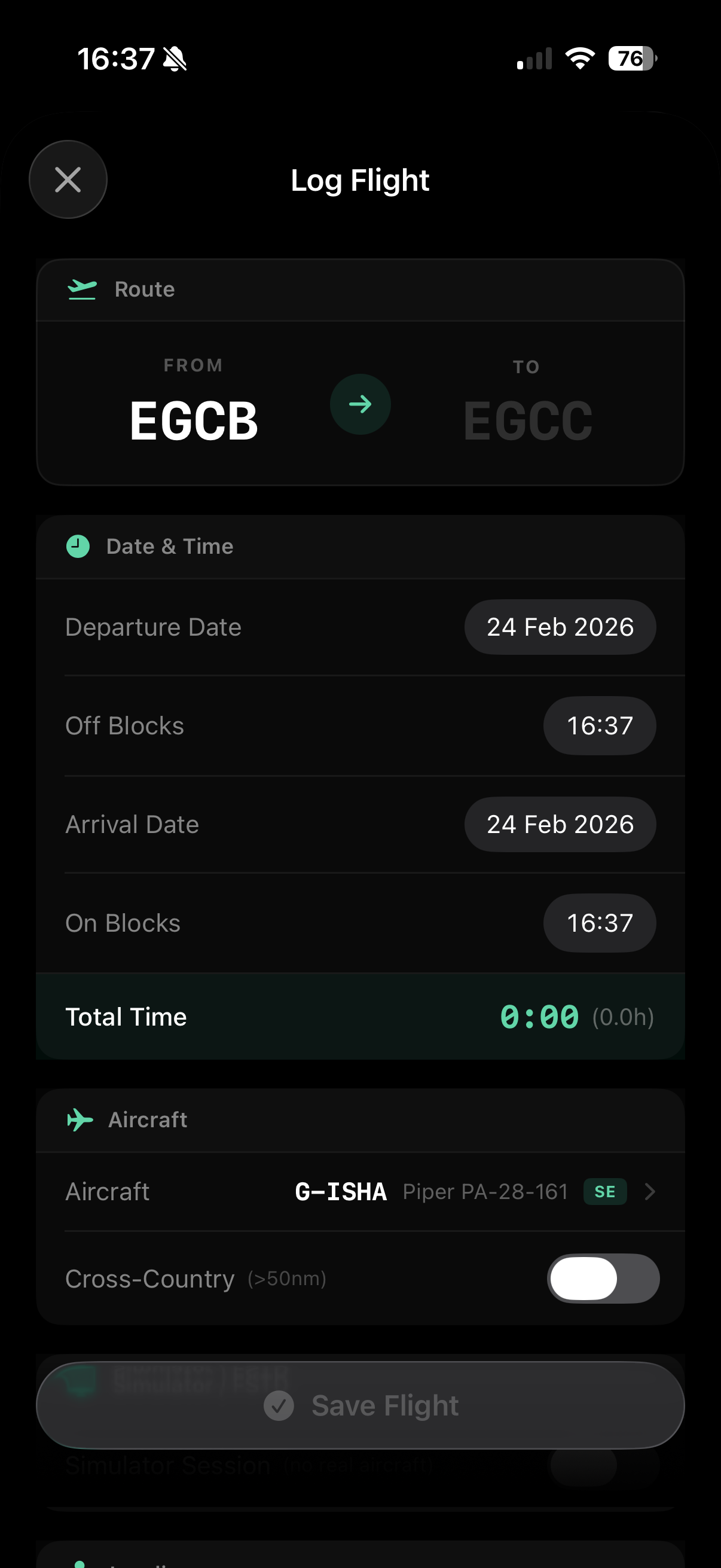Open the Off Blocks time picker
Viewport: 721px width, 1568px height.
599,725
